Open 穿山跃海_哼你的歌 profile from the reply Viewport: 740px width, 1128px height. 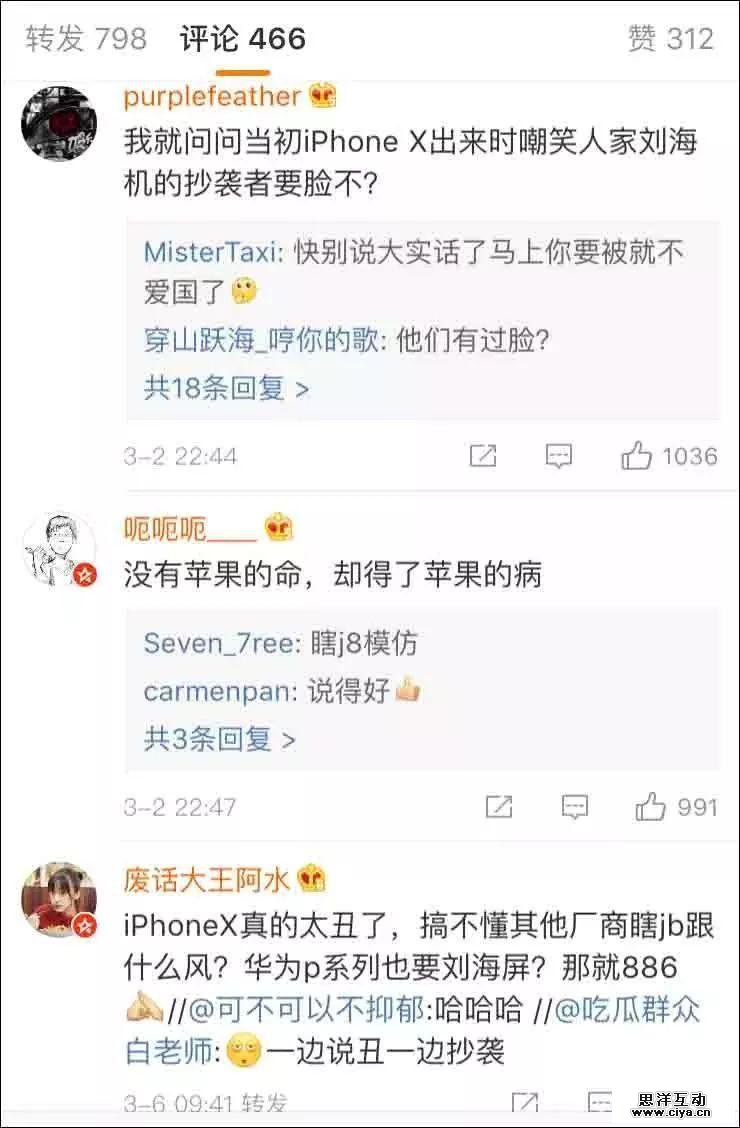261,340
